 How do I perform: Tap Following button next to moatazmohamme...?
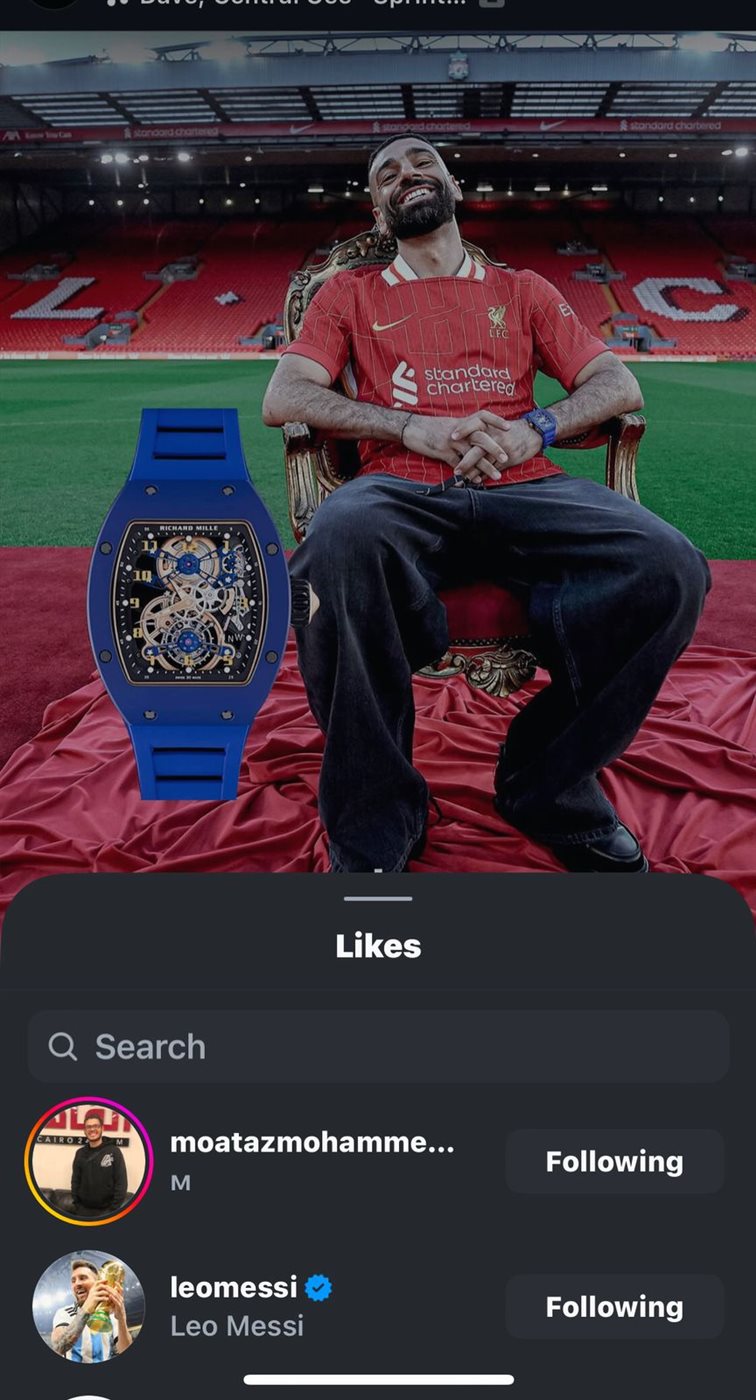614,1161
